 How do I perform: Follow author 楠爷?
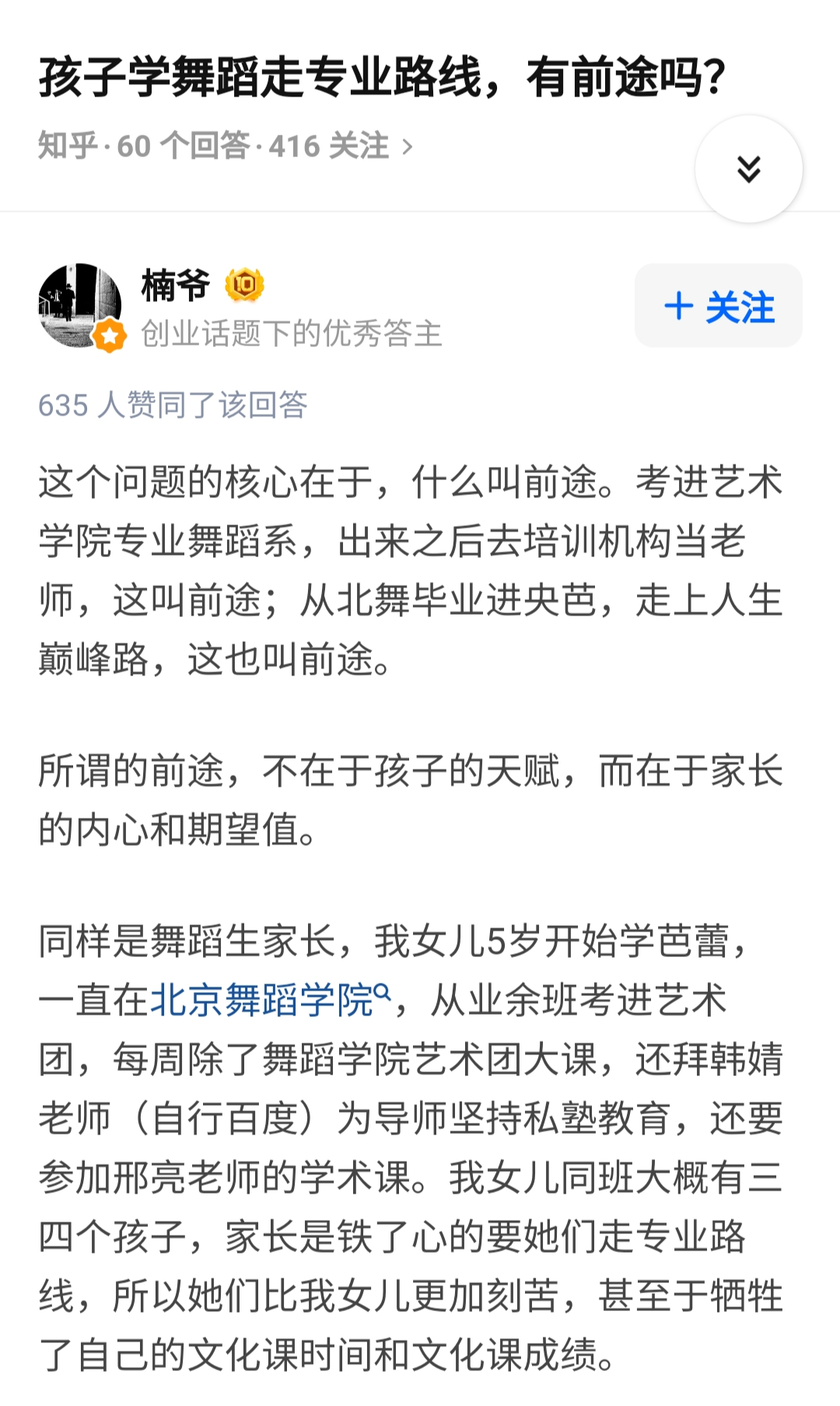tap(718, 306)
